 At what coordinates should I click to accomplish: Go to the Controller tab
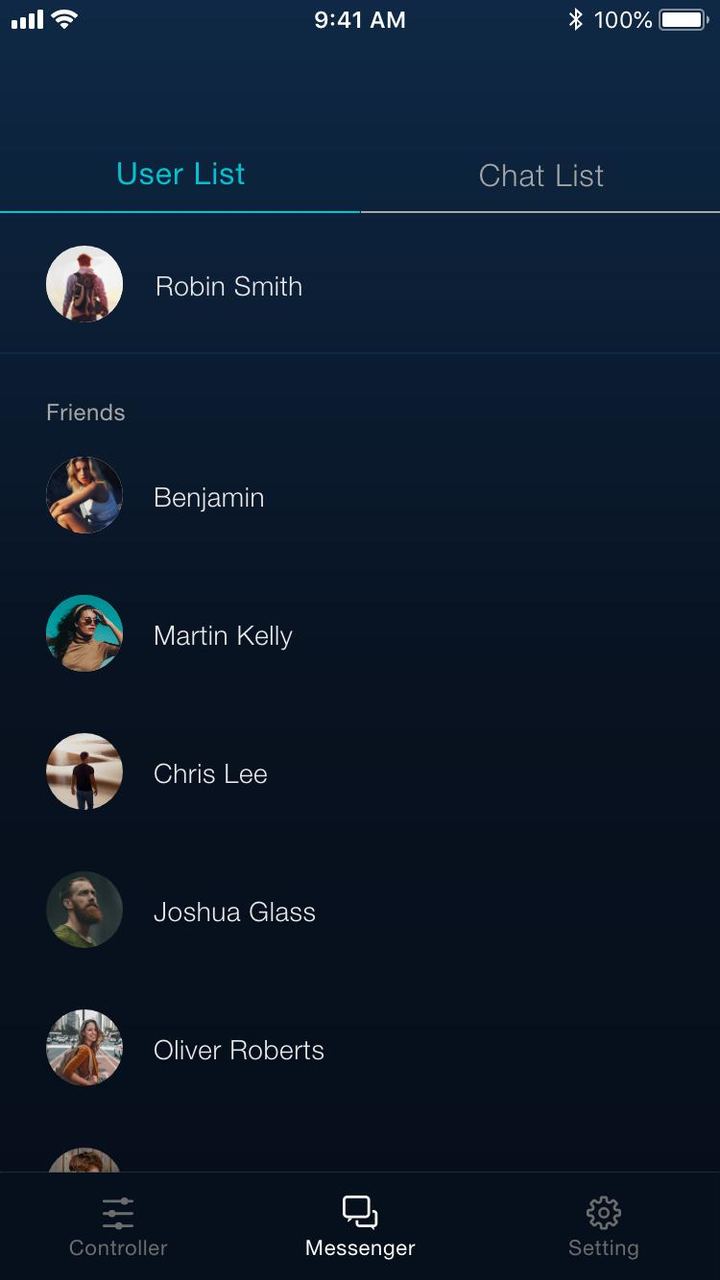click(118, 1227)
